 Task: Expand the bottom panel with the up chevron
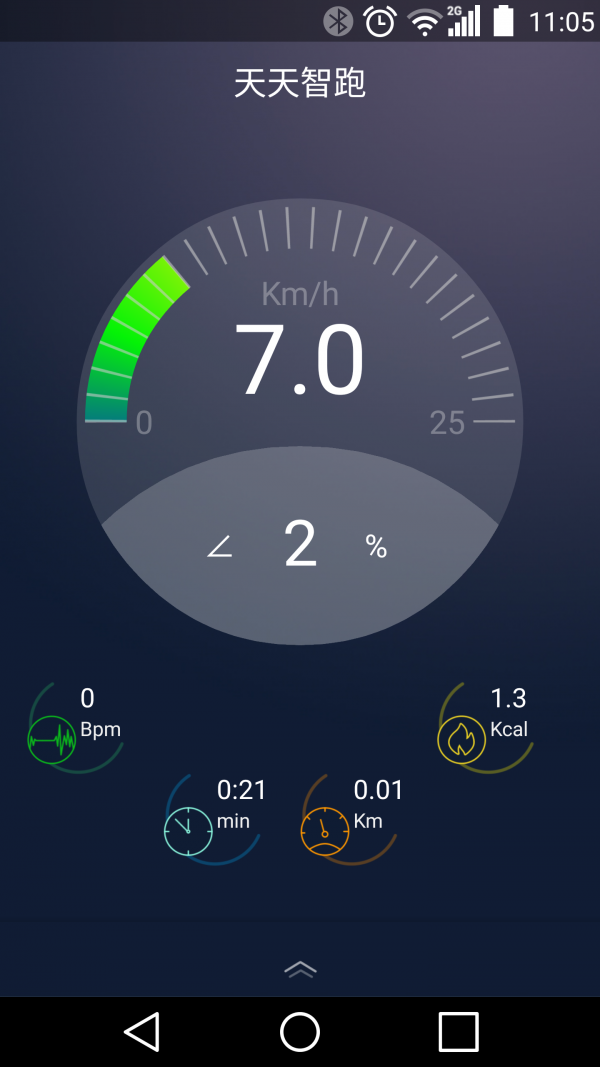click(x=300, y=968)
